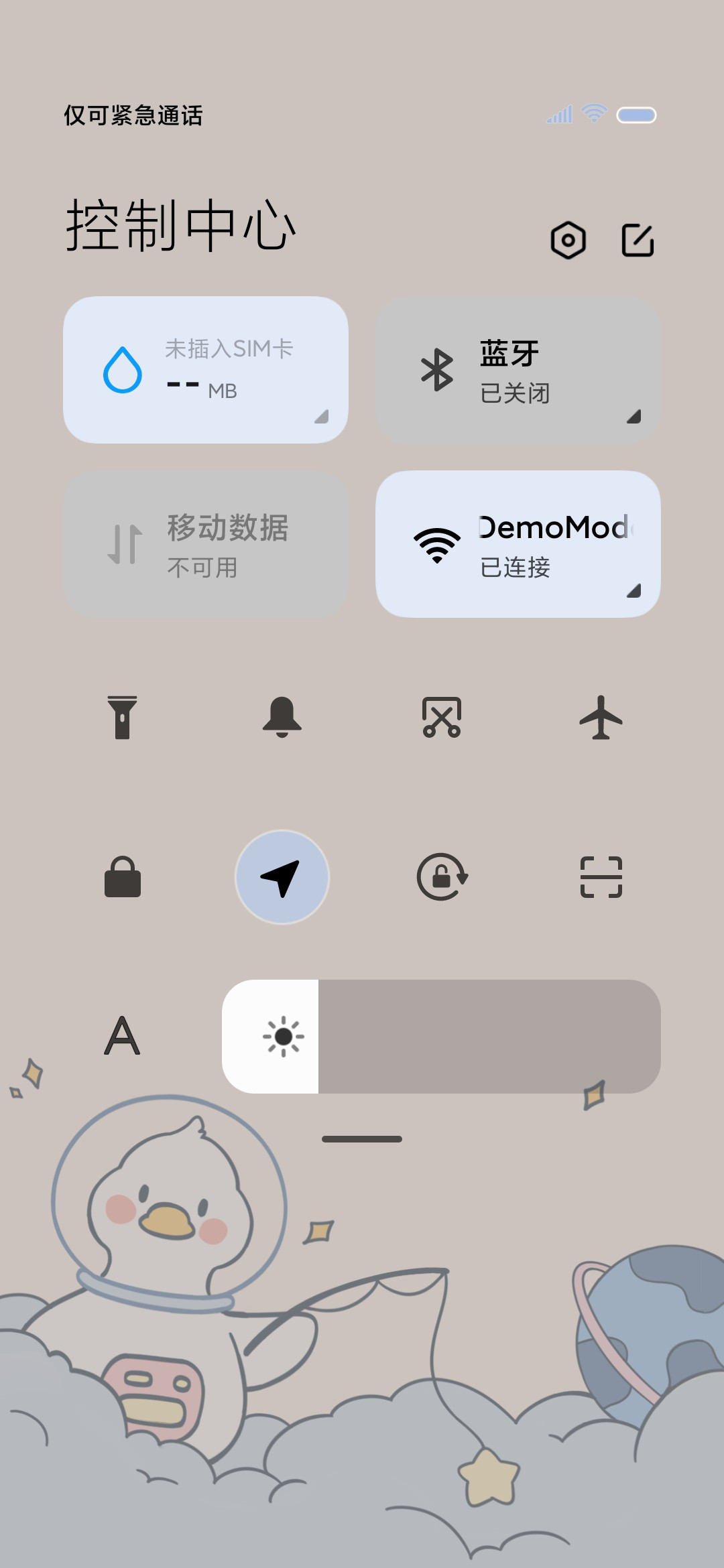This screenshot has width=724, height=1568.
Task: Toggle the bell mute icon
Action: tap(282, 717)
